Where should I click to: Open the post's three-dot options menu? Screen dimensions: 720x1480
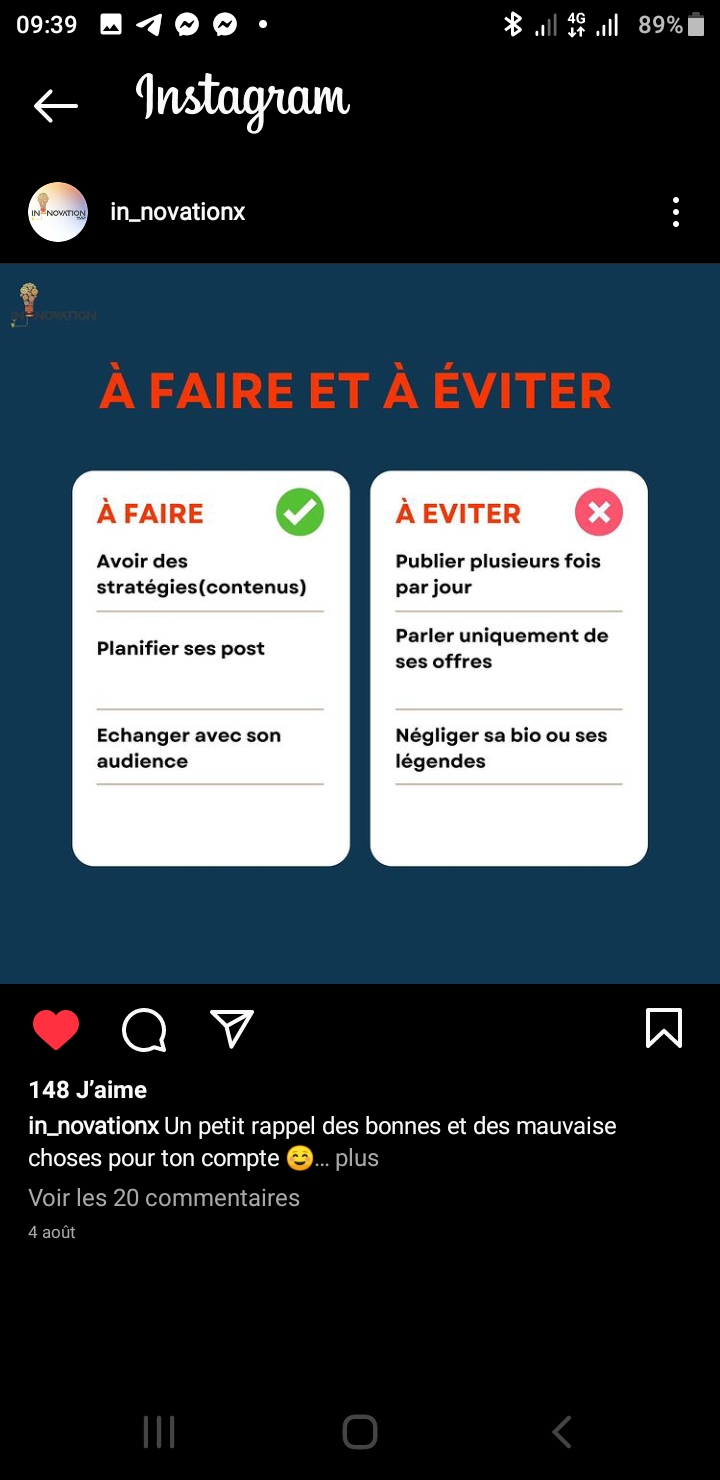pyautogui.click(x=676, y=212)
